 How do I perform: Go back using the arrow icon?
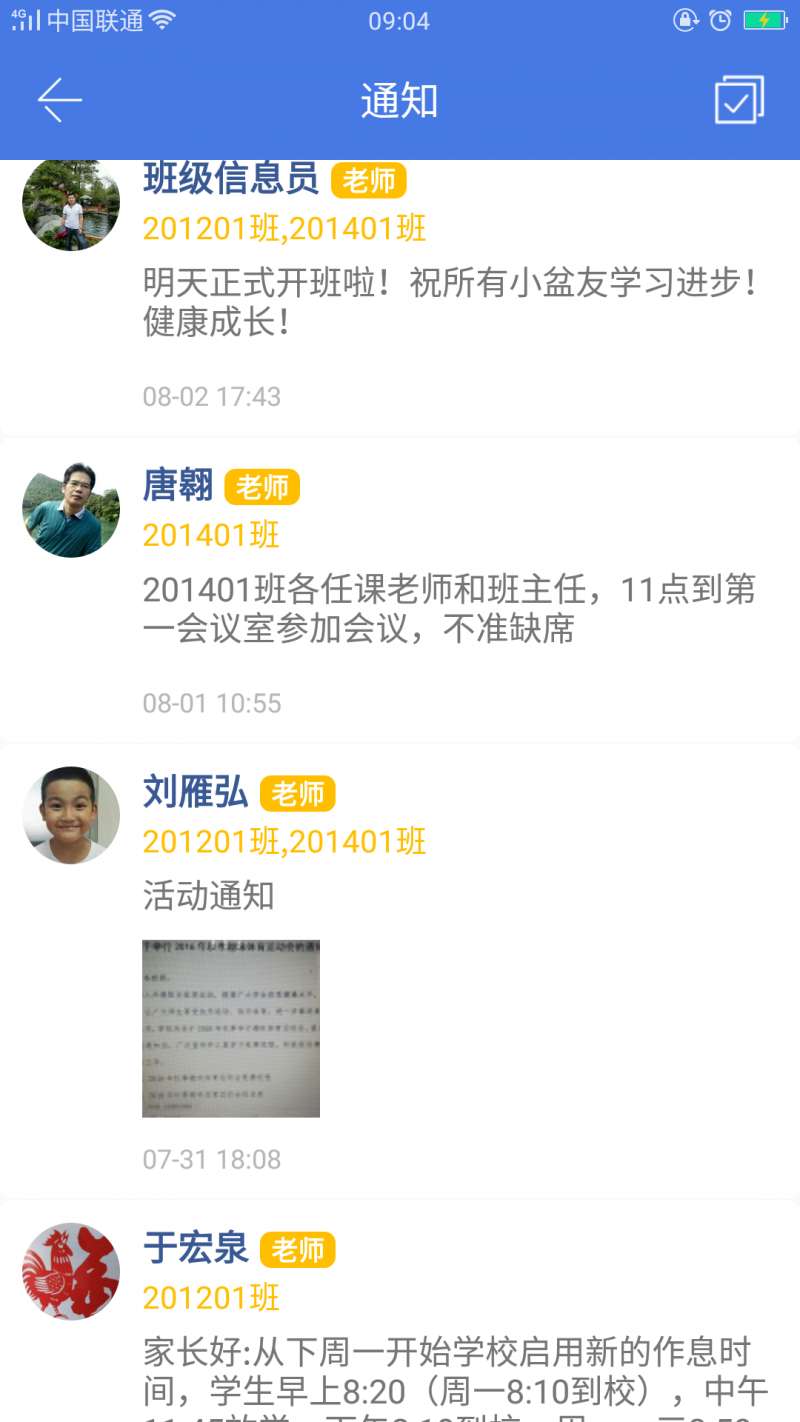(60, 101)
